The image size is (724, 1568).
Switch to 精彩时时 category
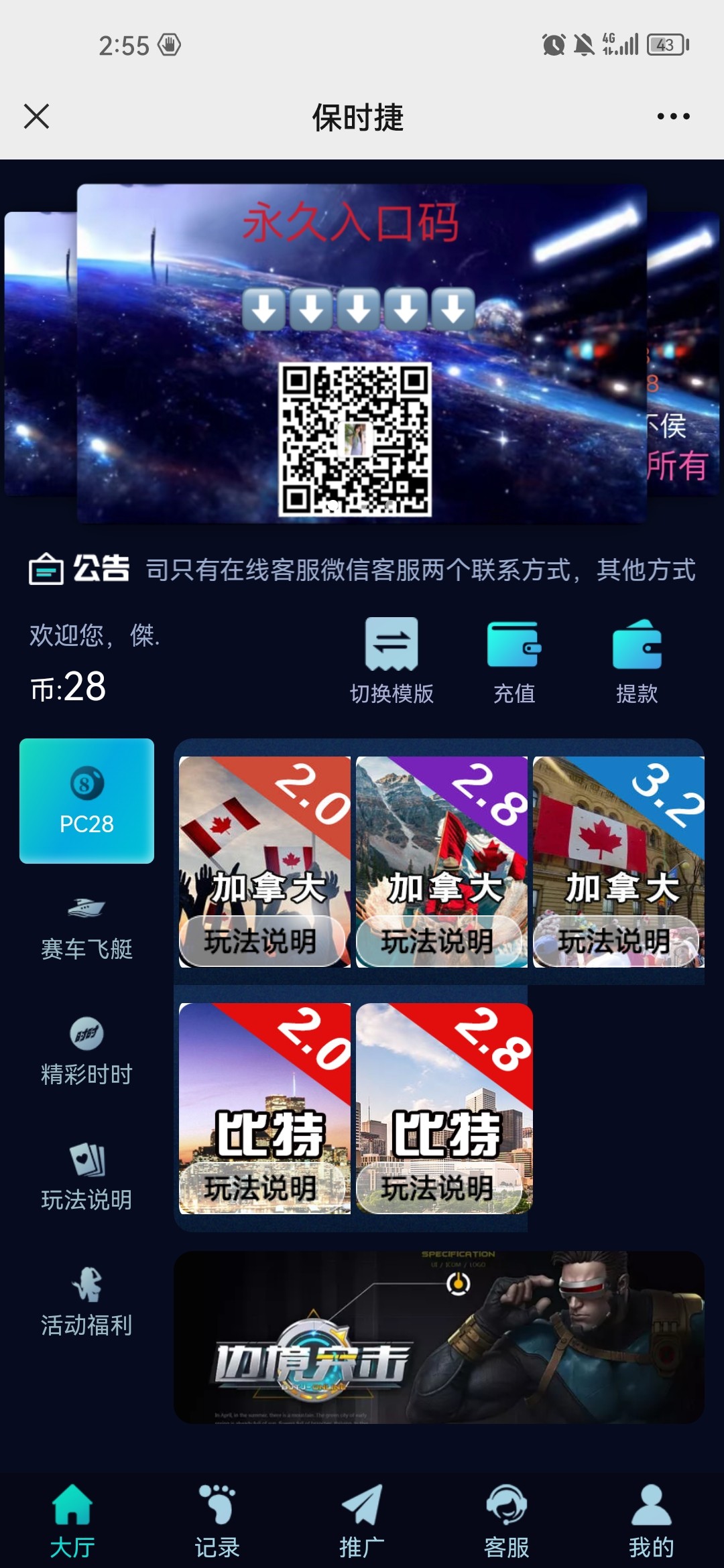(86, 1053)
